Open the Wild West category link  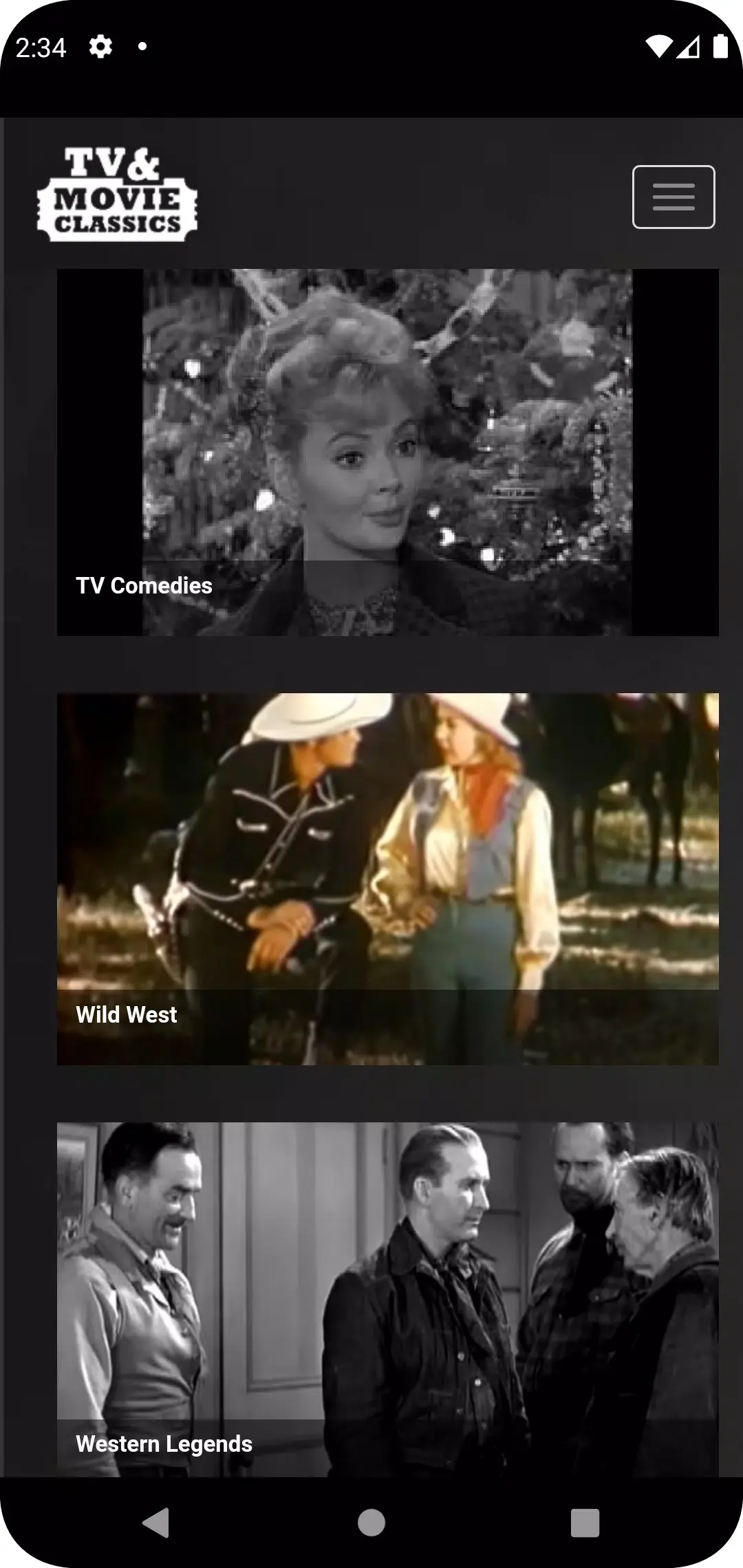click(x=127, y=1014)
